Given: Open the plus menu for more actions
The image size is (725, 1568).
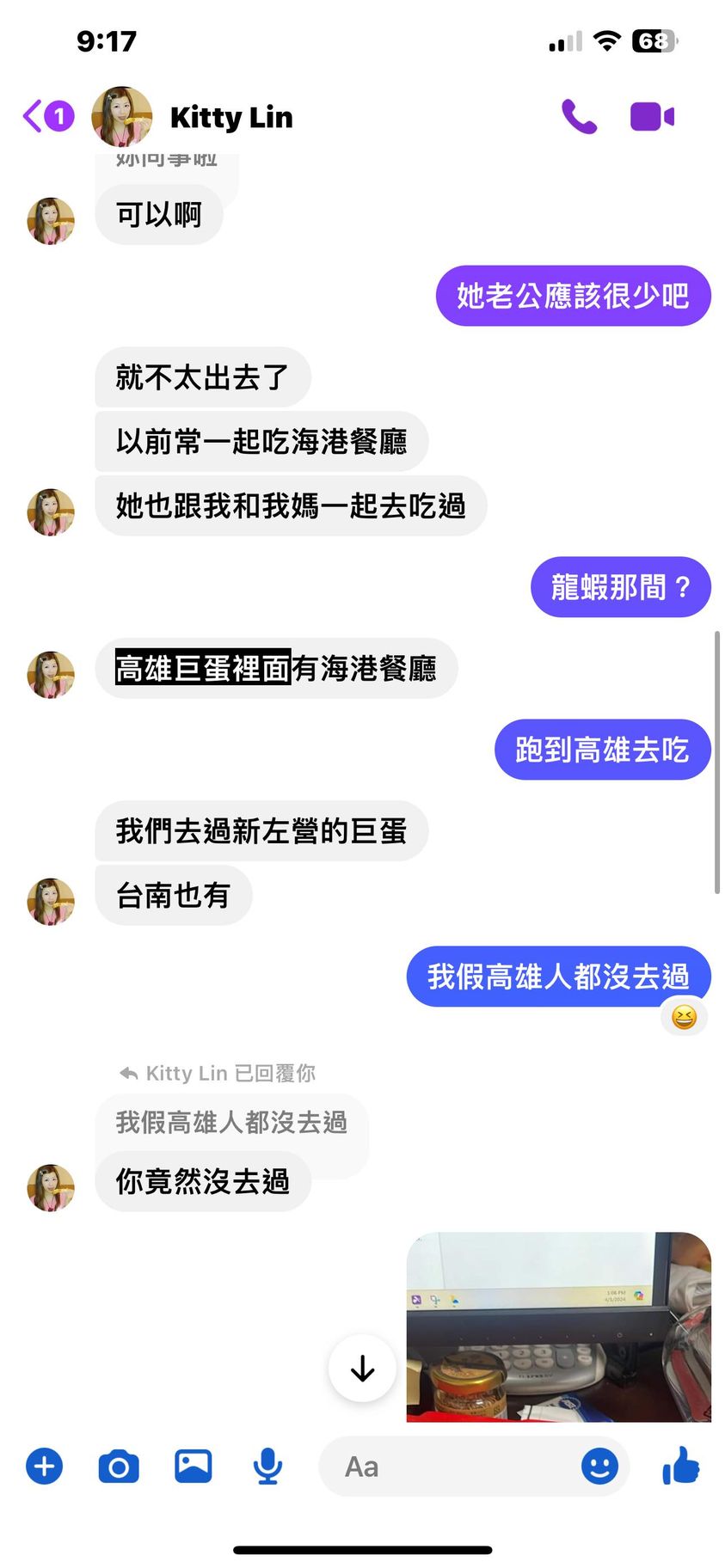Looking at the screenshot, I should pyautogui.click(x=45, y=1467).
